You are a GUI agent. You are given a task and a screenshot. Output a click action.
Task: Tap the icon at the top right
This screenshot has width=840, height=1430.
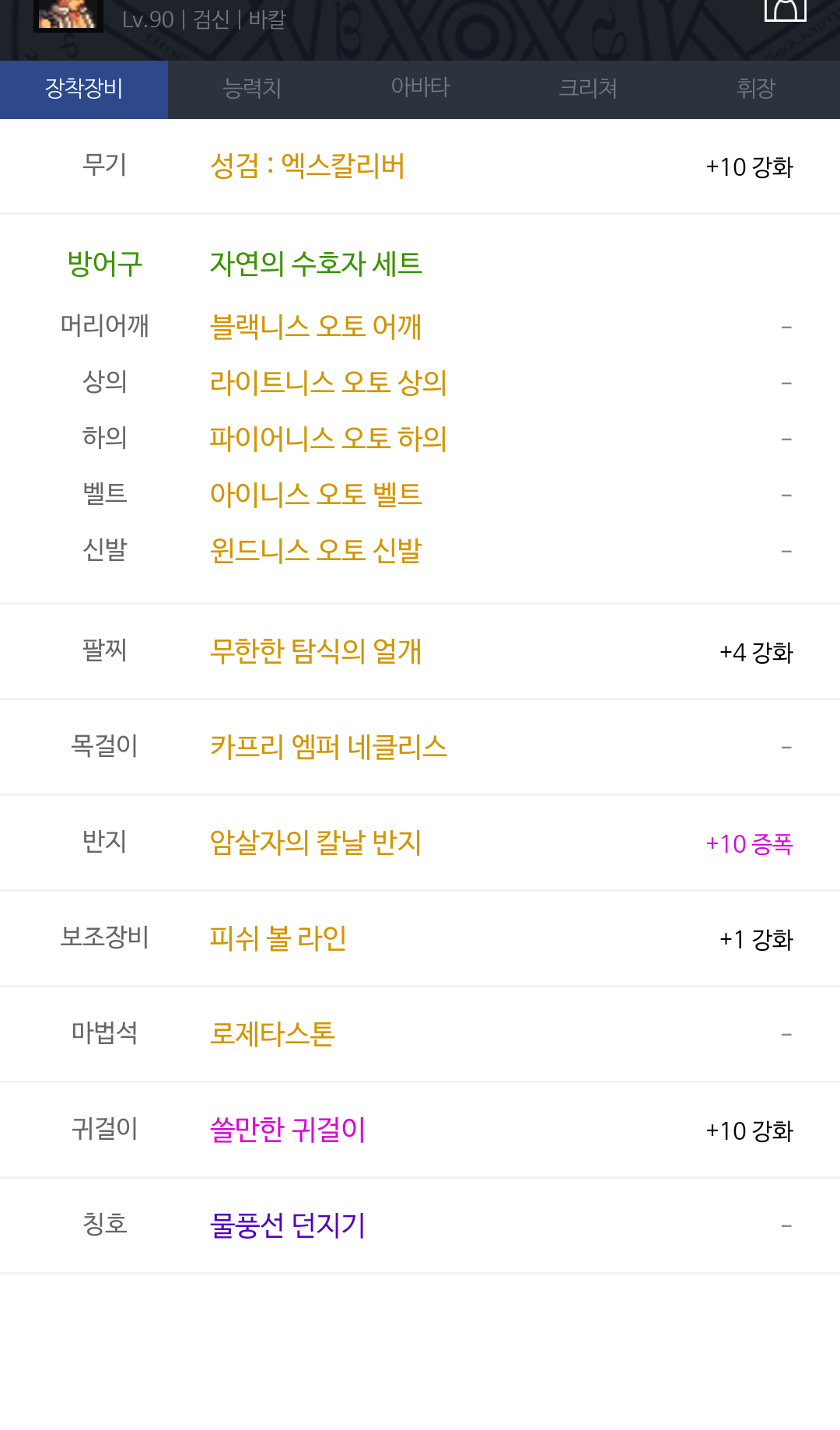pyautogui.click(x=786, y=9)
